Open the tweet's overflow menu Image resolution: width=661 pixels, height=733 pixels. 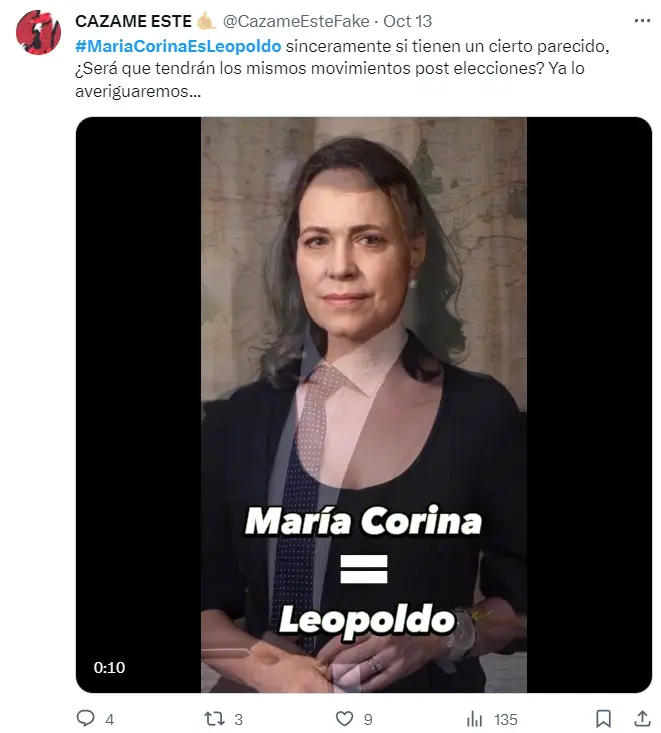(x=643, y=21)
